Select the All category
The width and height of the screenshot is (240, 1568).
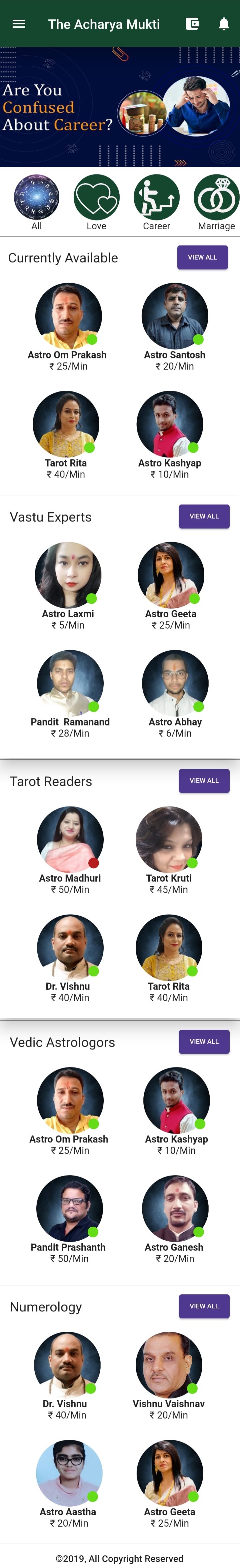click(x=36, y=198)
